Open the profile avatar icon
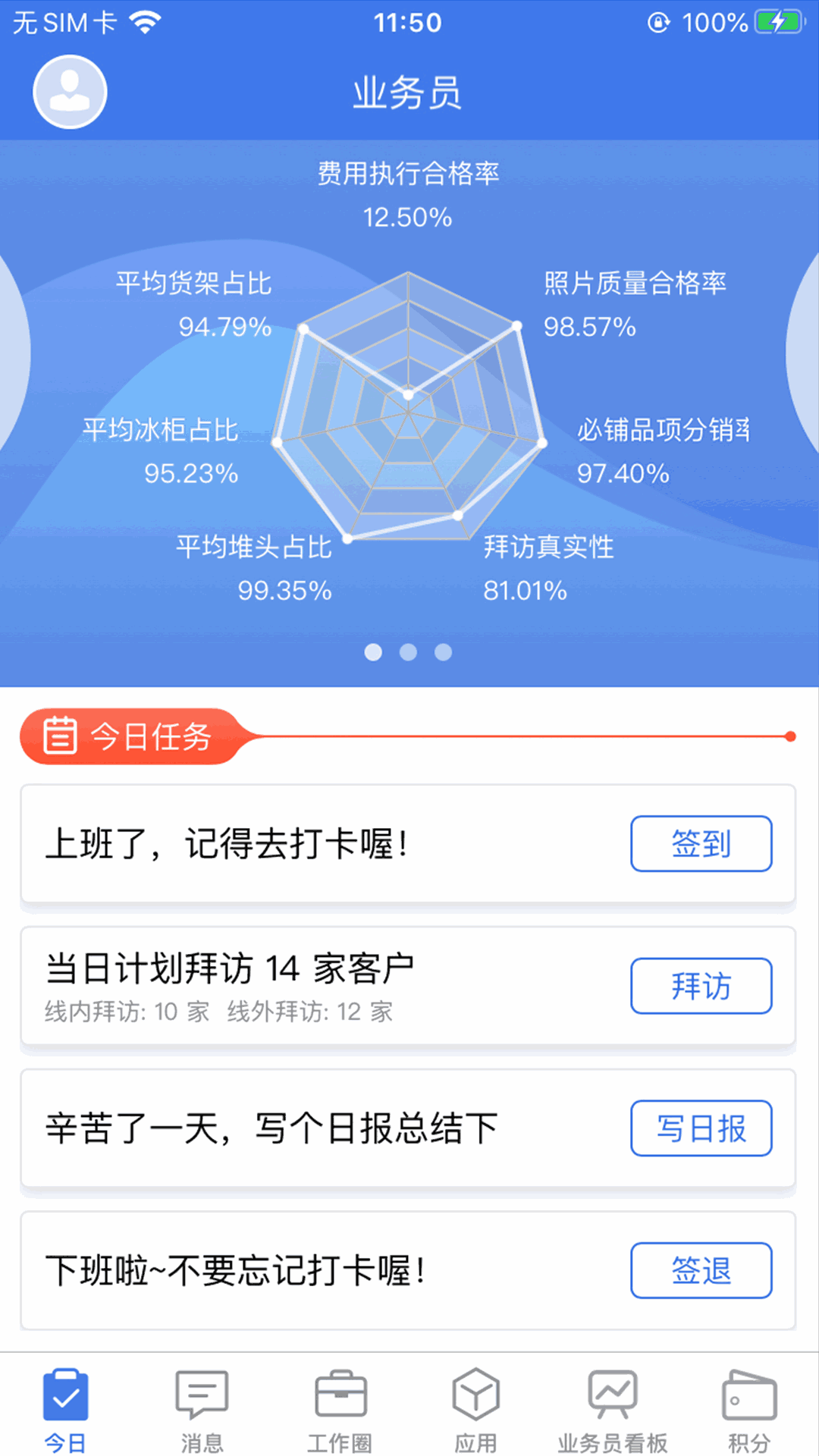This screenshot has height=1456, width=819. 70,92
